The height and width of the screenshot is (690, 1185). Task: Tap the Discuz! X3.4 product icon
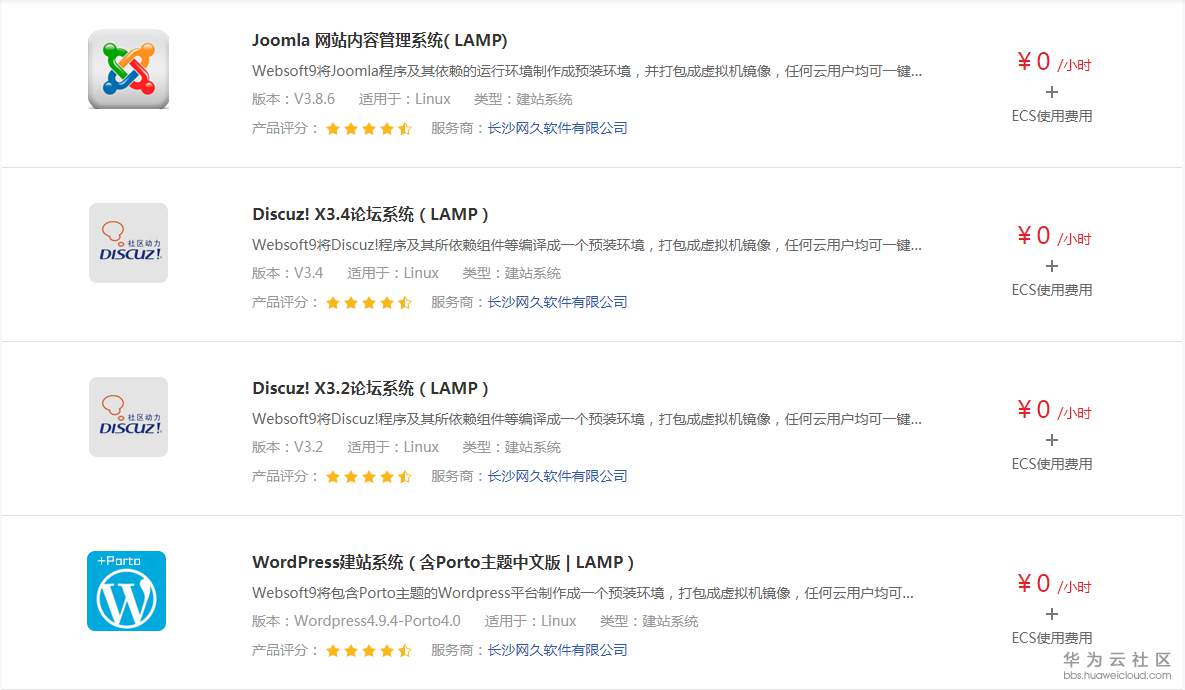point(128,243)
